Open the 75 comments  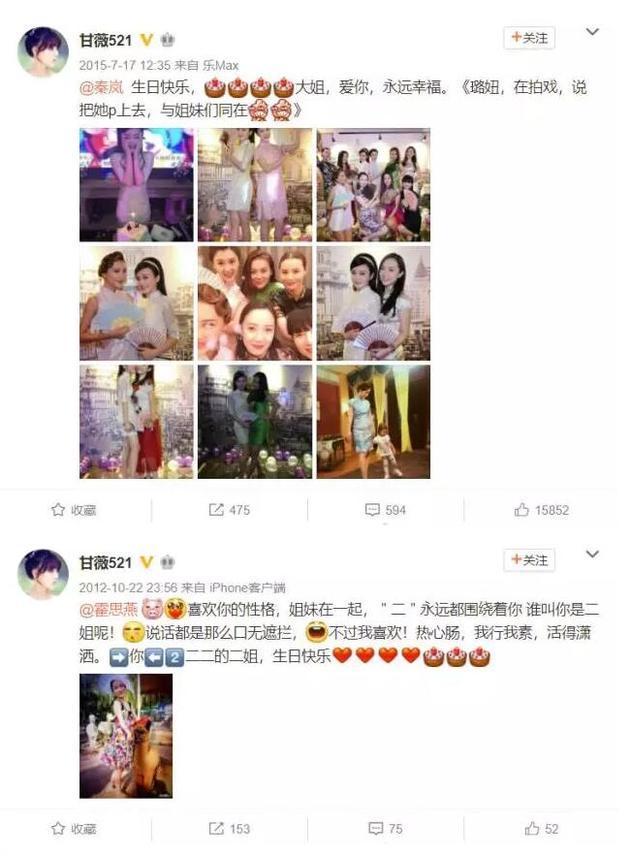[x=386, y=829]
